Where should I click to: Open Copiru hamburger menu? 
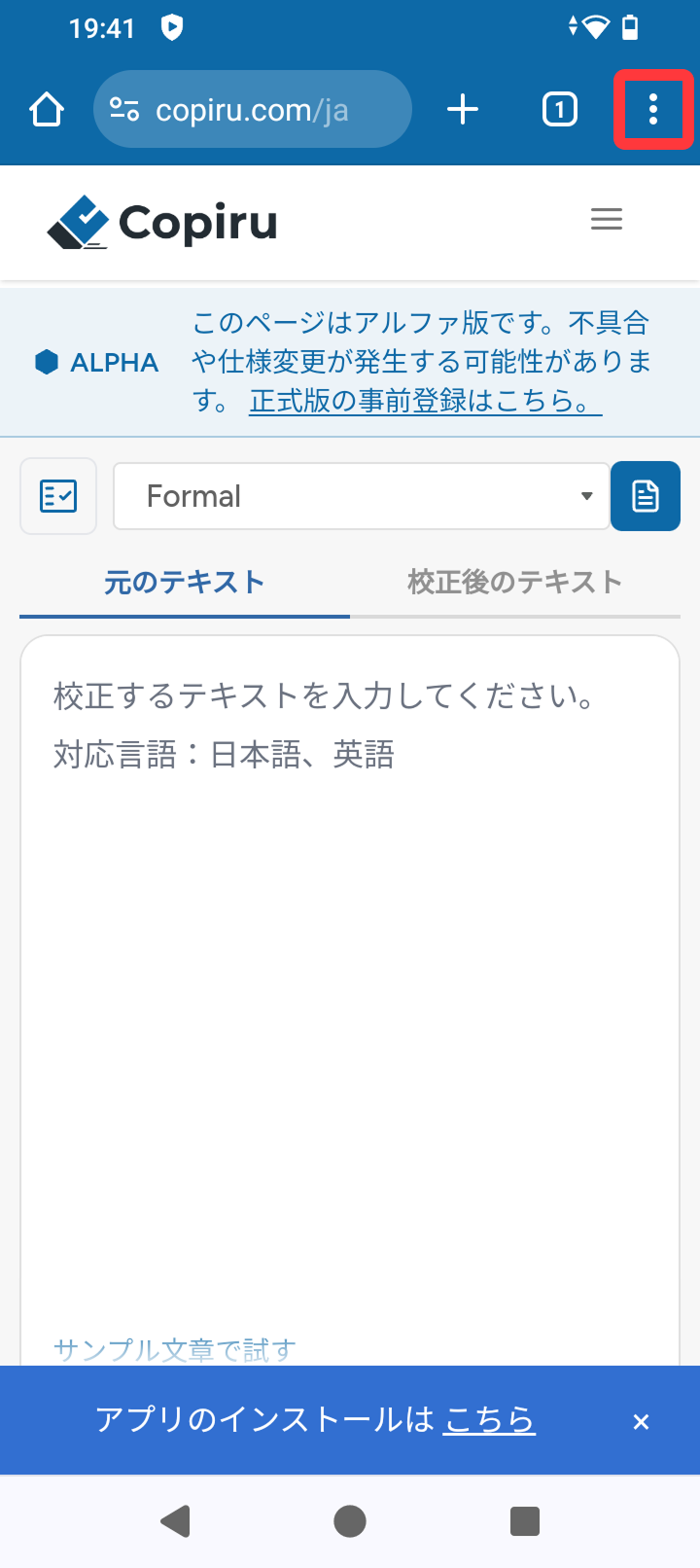click(x=607, y=220)
